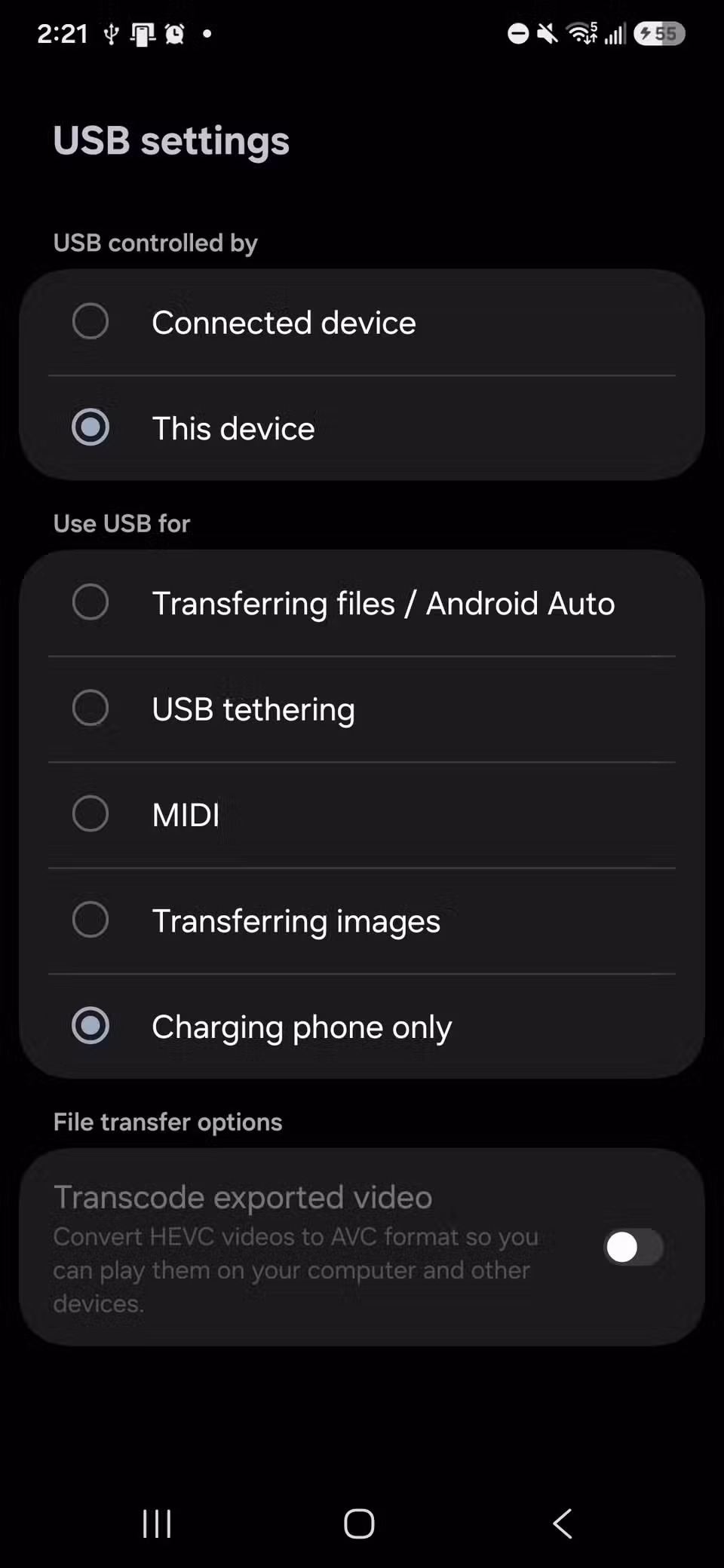Select Connected device as USB controller
724x1568 pixels.
point(362,323)
